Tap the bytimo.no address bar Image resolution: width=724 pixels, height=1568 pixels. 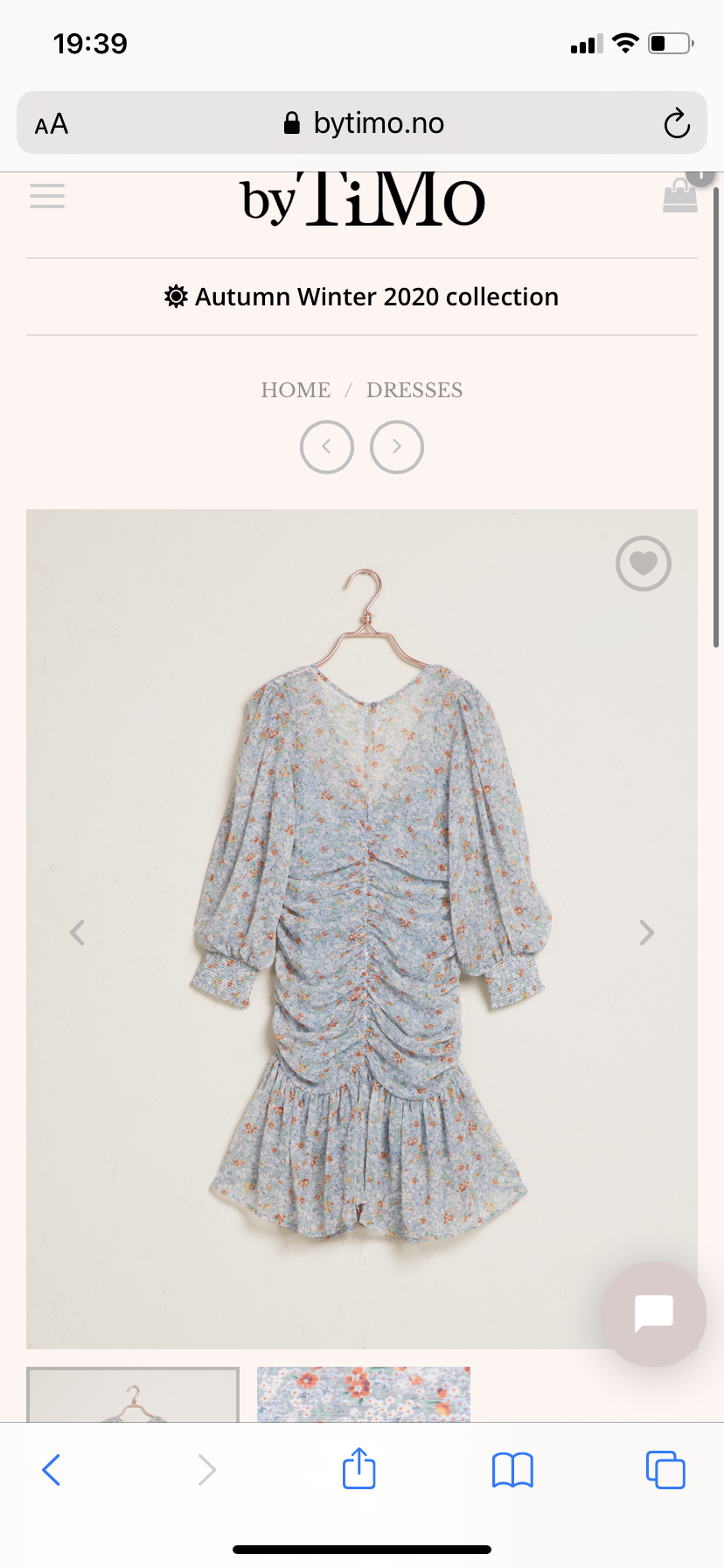pos(364,123)
